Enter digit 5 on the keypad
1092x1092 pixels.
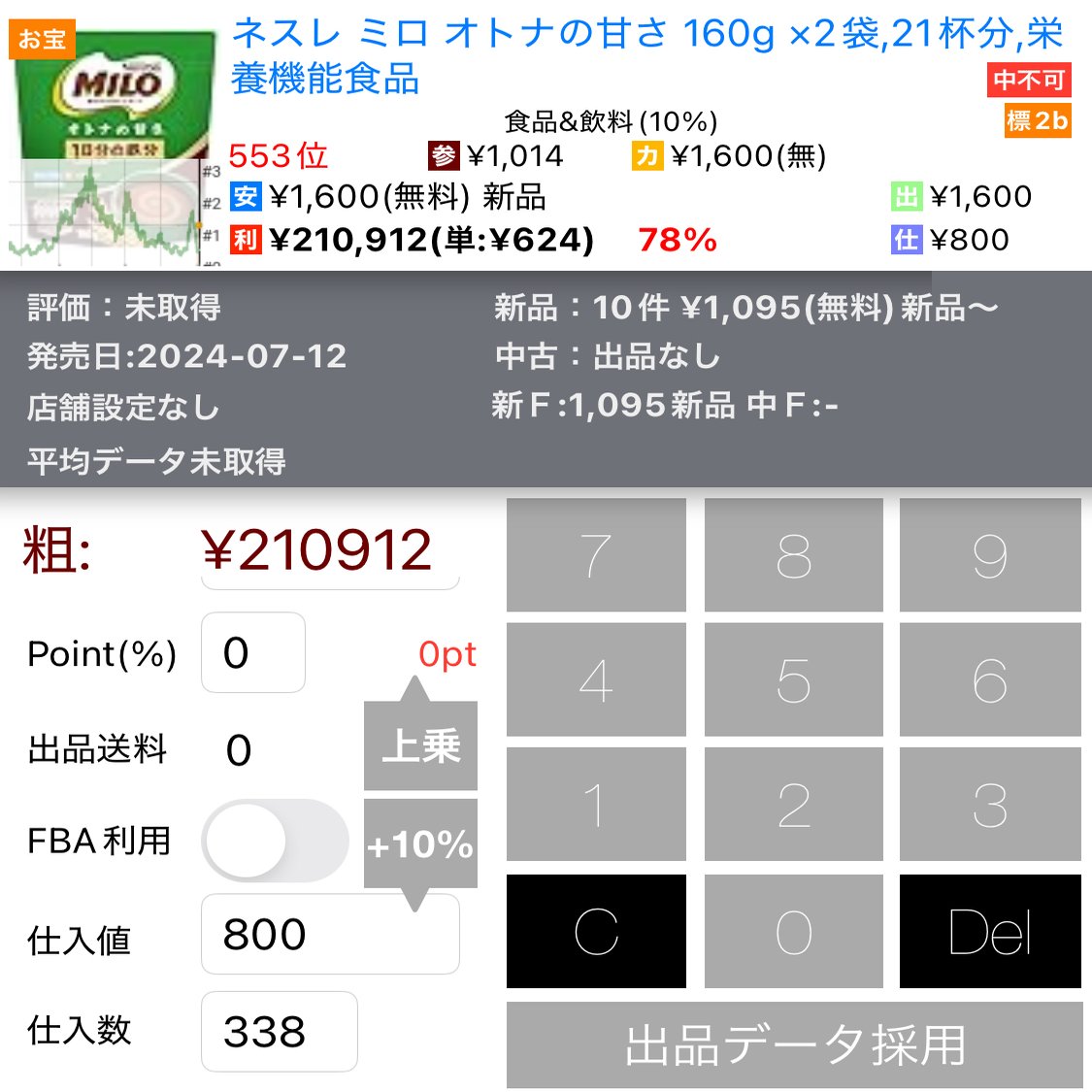(x=793, y=679)
